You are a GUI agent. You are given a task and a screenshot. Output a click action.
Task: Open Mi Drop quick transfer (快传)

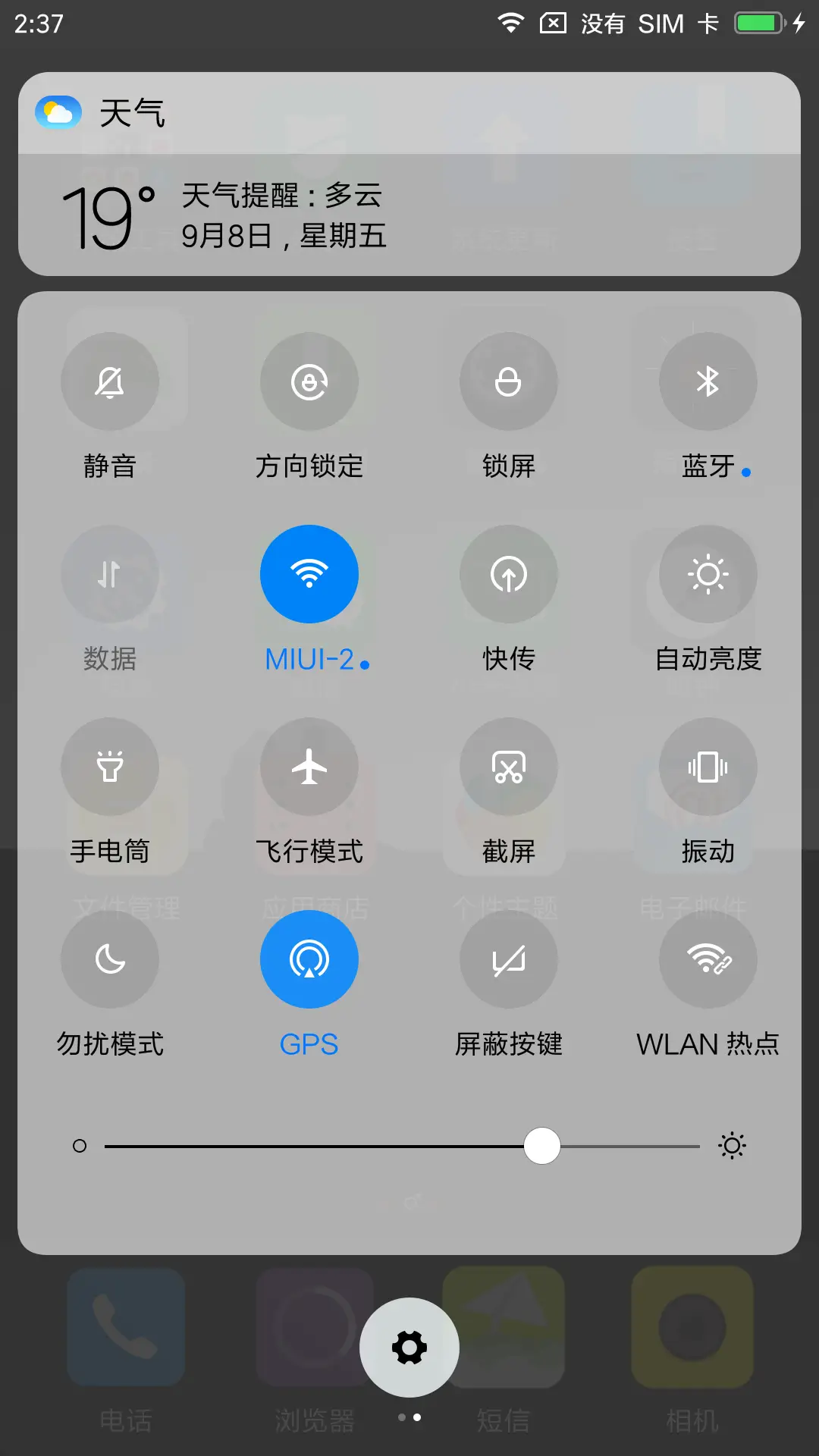508,574
